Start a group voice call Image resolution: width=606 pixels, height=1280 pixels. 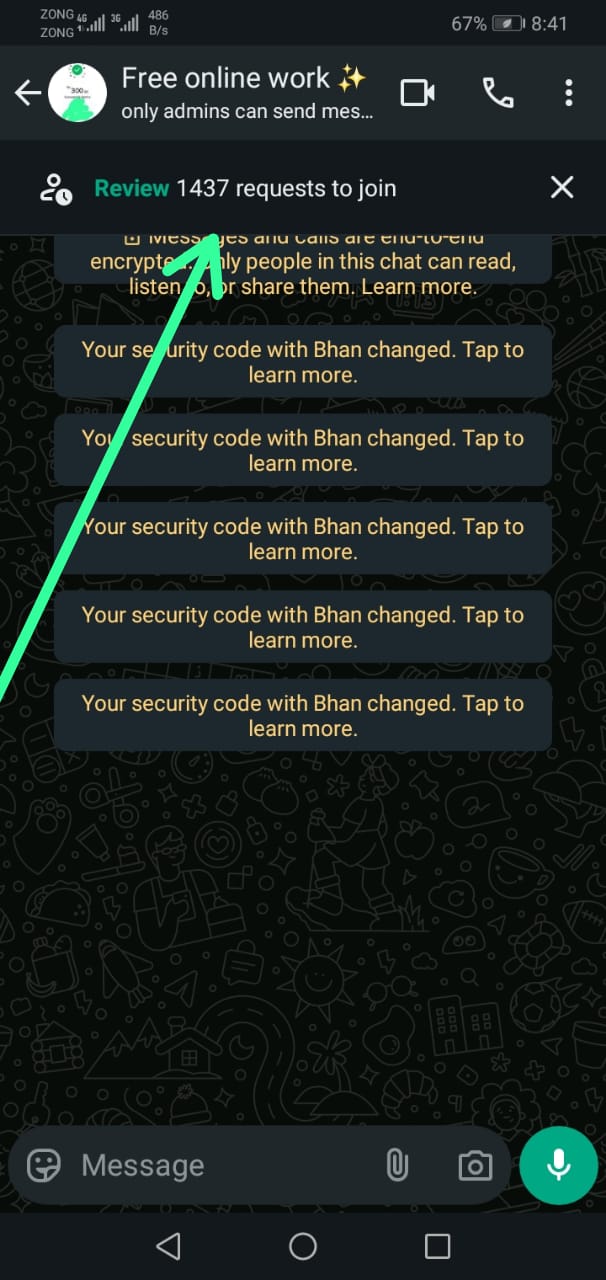pos(497,93)
